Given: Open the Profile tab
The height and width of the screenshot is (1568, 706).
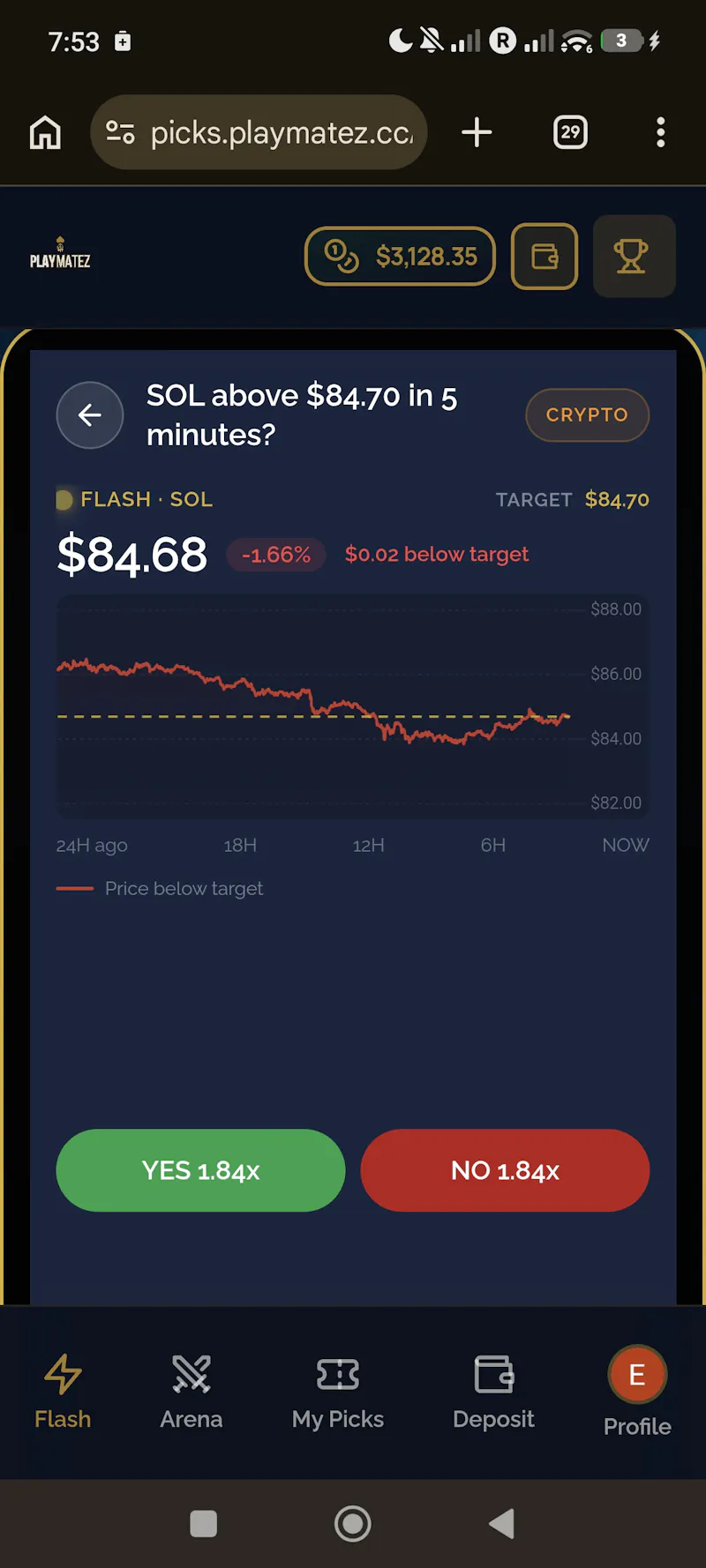Looking at the screenshot, I should click(x=637, y=1392).
